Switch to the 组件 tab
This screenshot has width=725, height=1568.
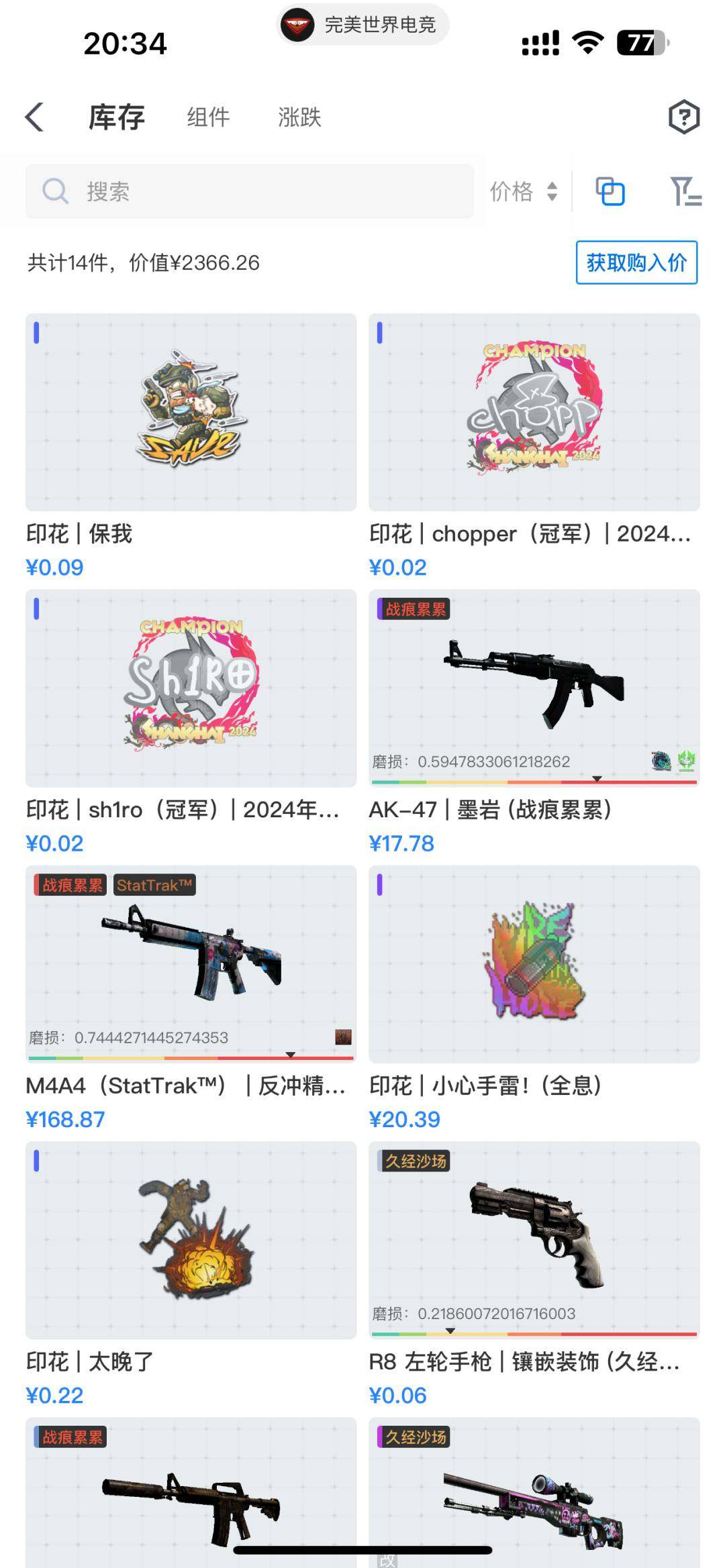[207, 116]
